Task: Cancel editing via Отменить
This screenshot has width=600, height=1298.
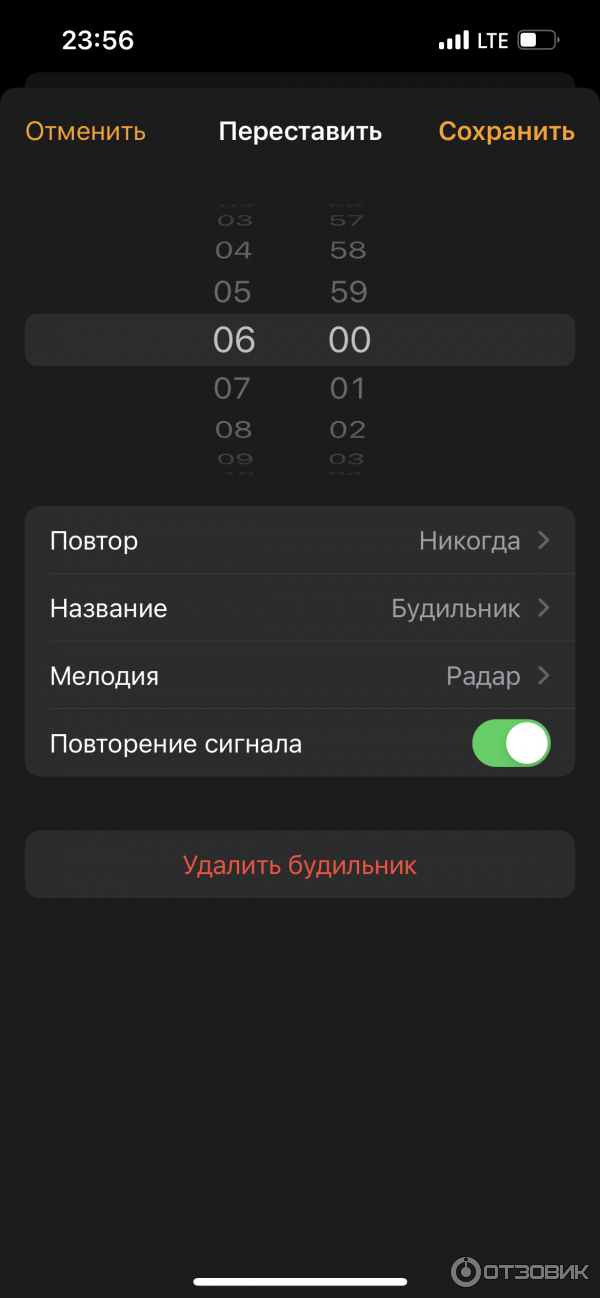Action: [86, 131]
